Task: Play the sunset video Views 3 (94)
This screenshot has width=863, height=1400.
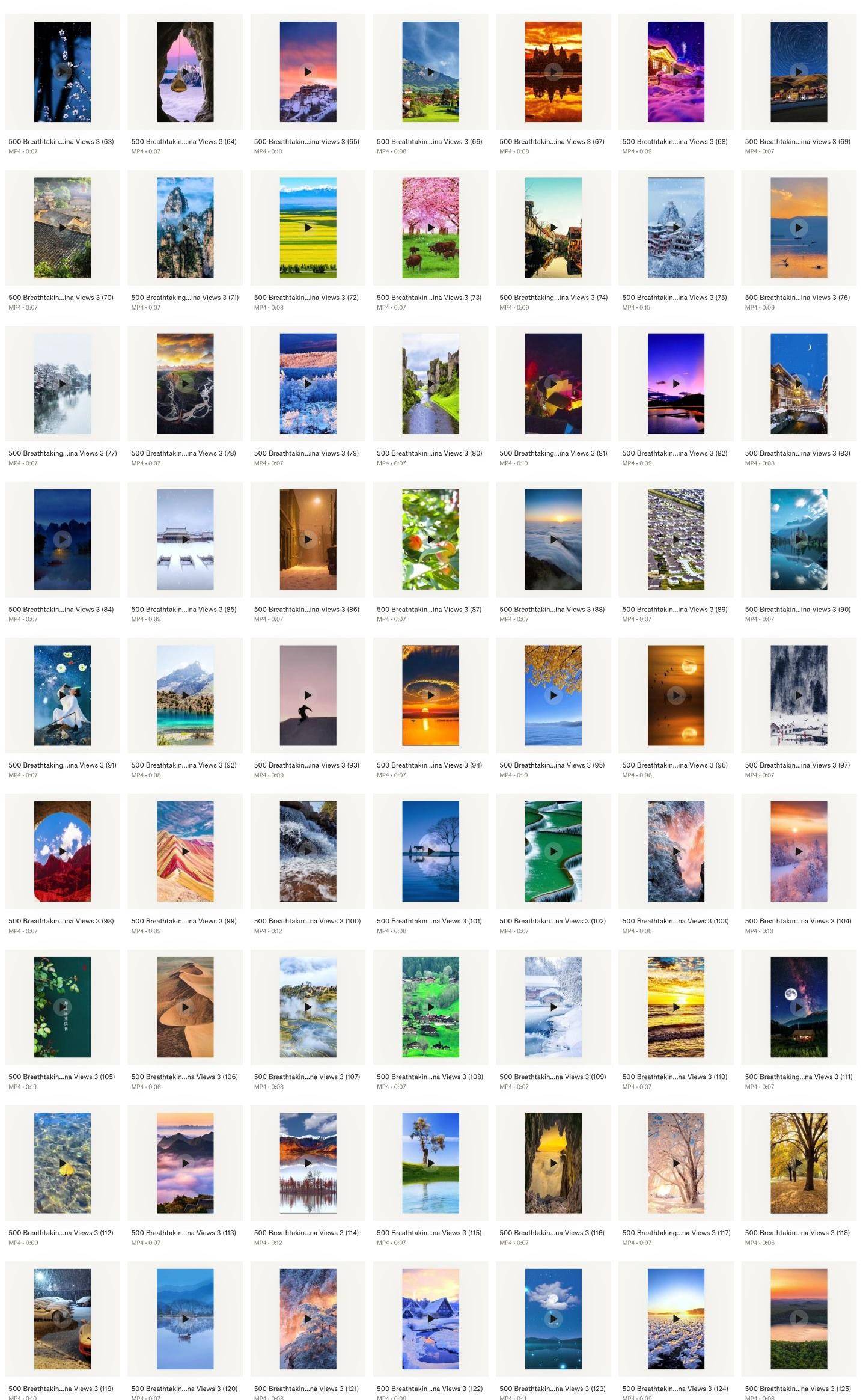Action: [x=430, y=695]
